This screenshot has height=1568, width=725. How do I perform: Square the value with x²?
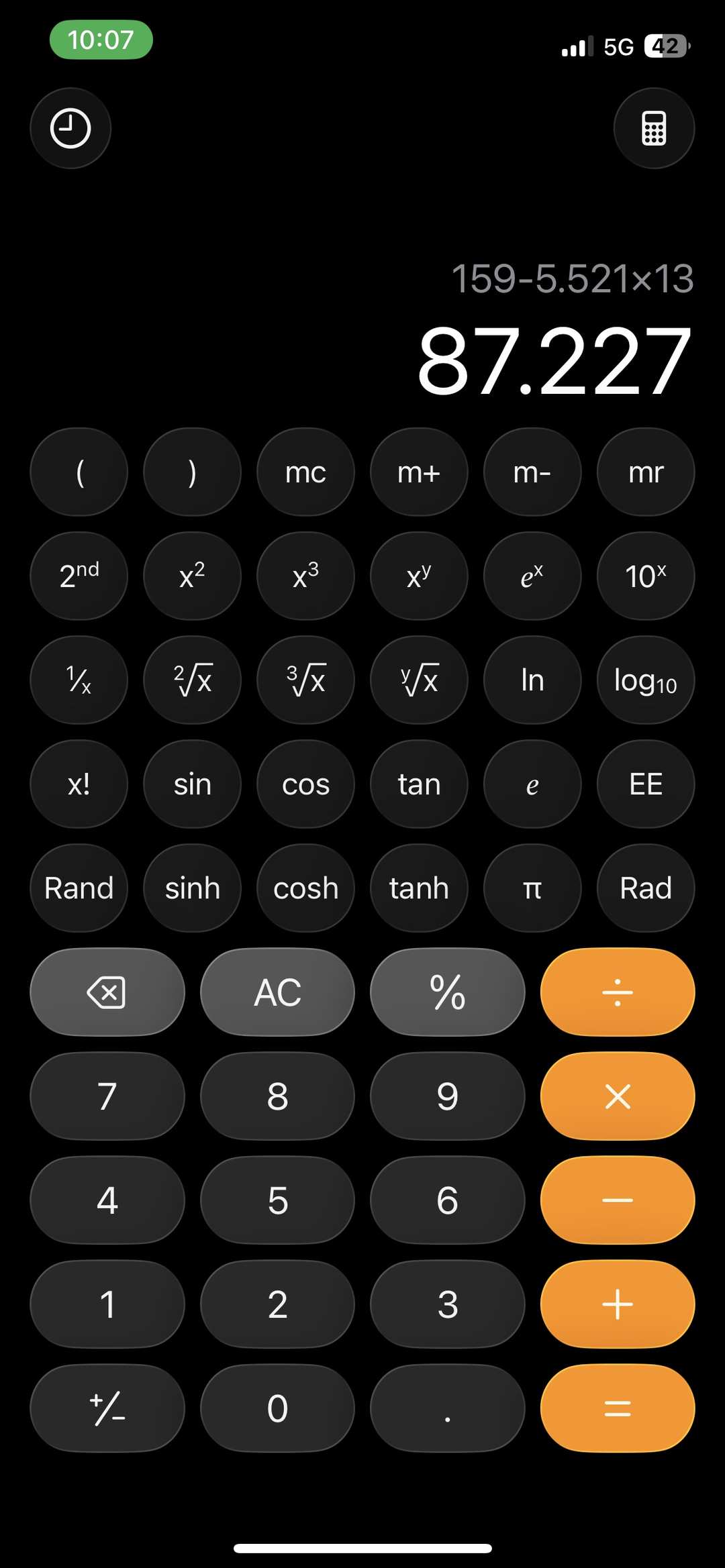pyautogui.click(x=193, y=576)
